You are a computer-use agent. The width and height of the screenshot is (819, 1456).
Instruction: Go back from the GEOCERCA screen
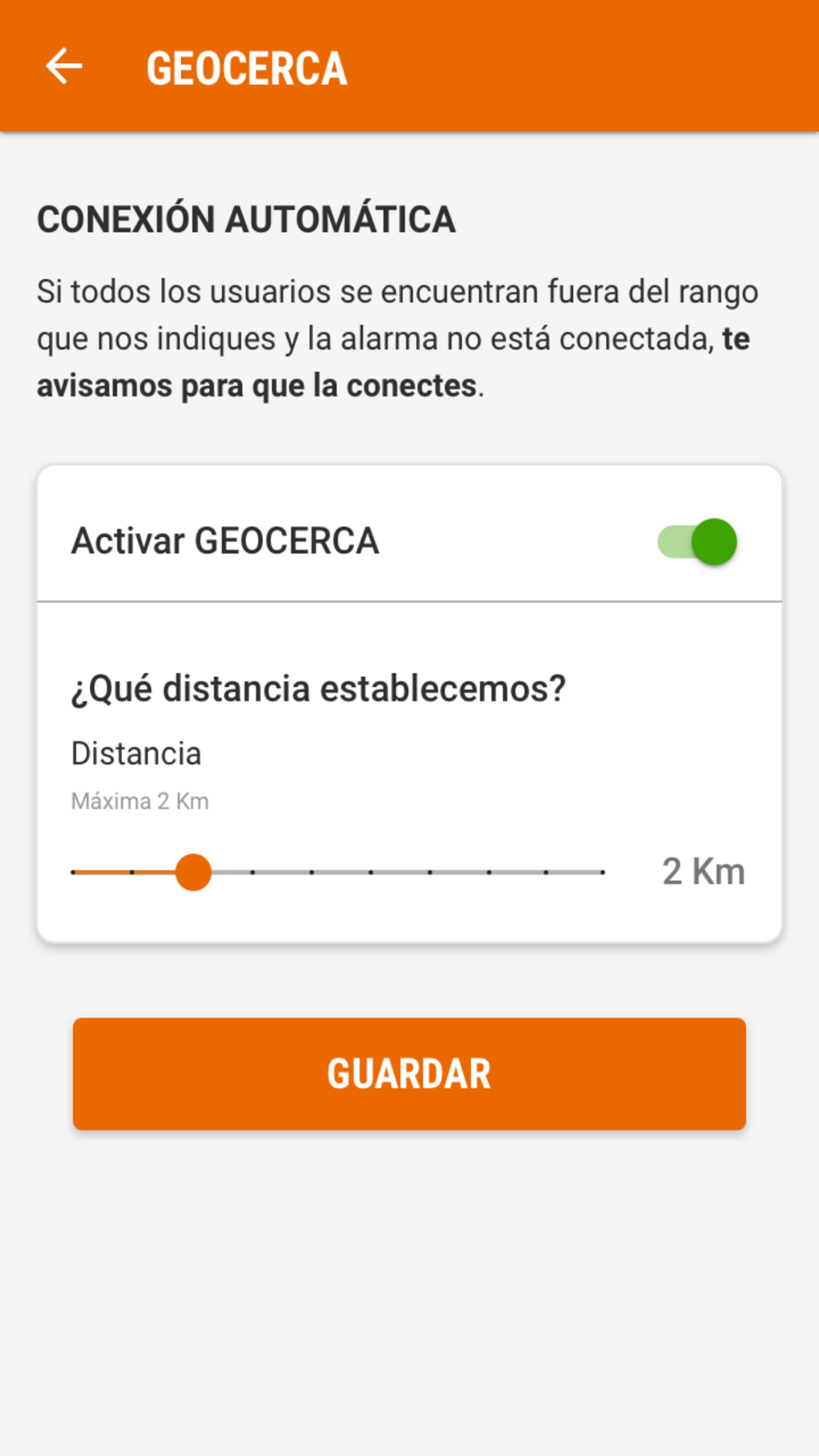click(x=64, y=66)
